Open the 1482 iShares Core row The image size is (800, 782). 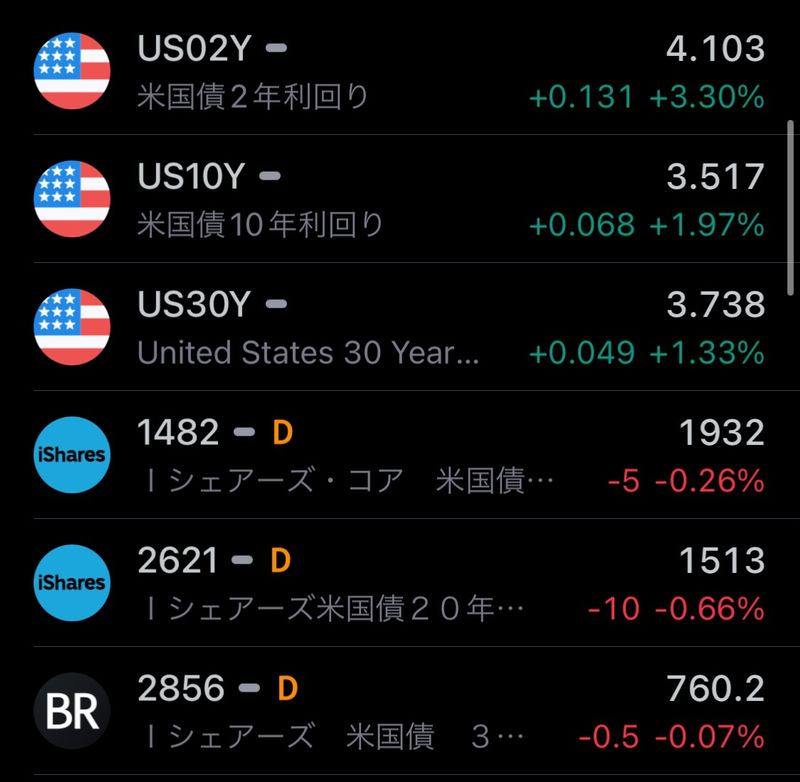coord(400,455)
